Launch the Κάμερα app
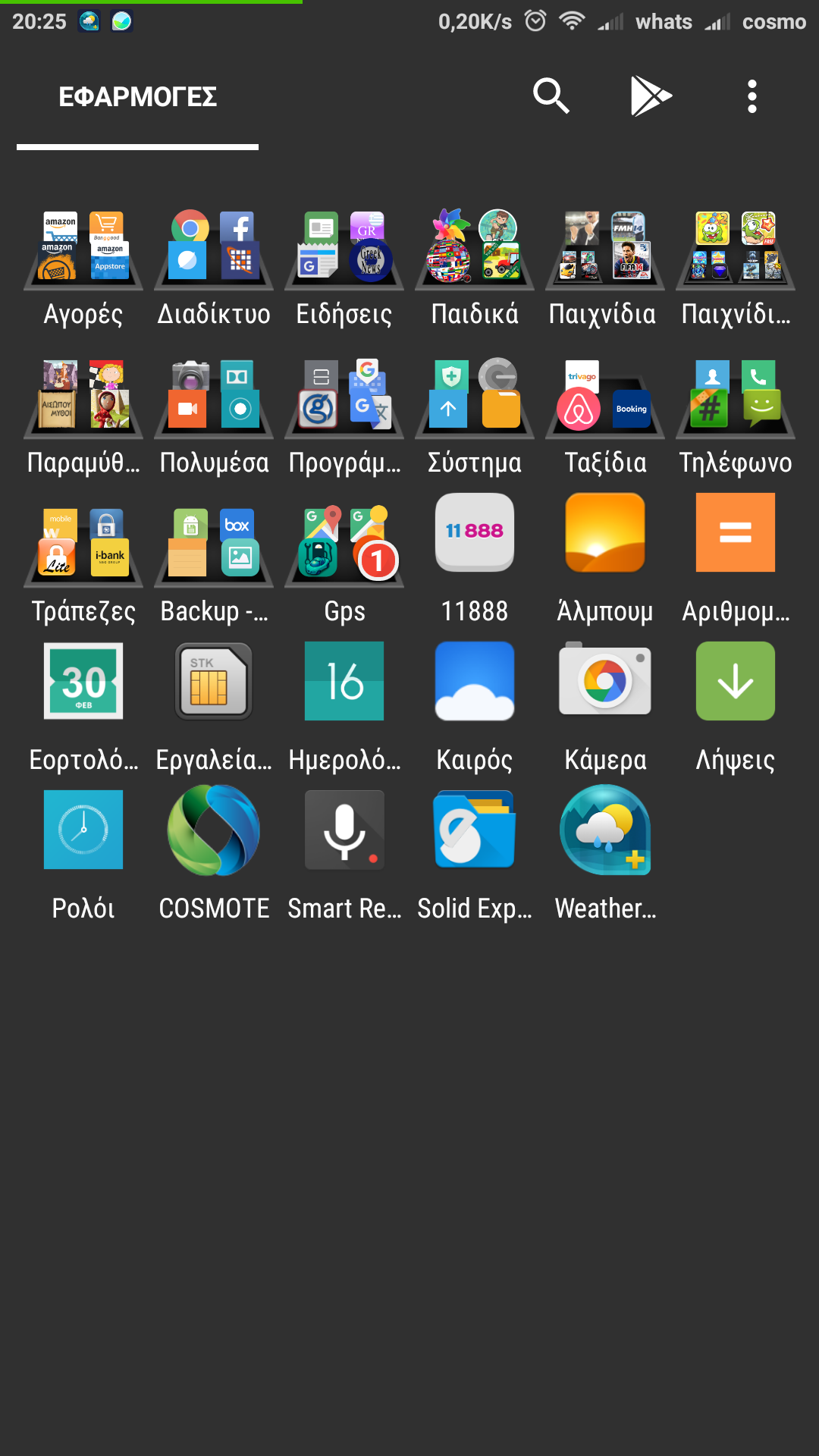 pos(605,681)
